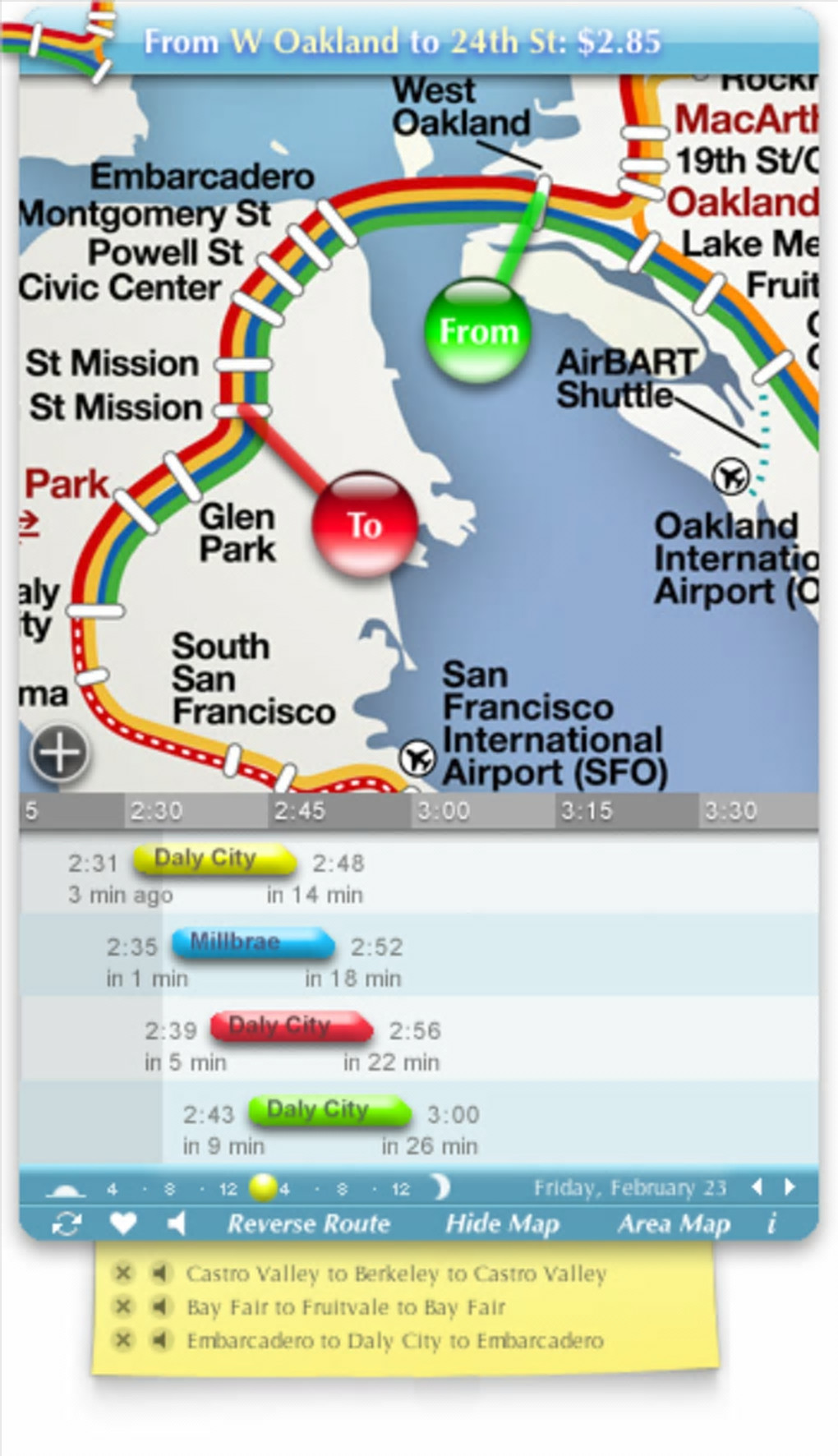Viewport: 838px width, 1456px height.
Task: Tap the speaker icon for Castro Valley route
Action: click(161, 1274)
